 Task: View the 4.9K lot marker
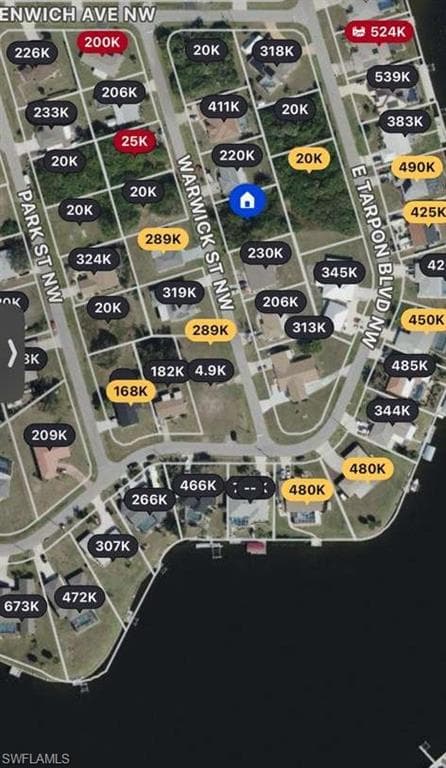(x=211, y=371)
